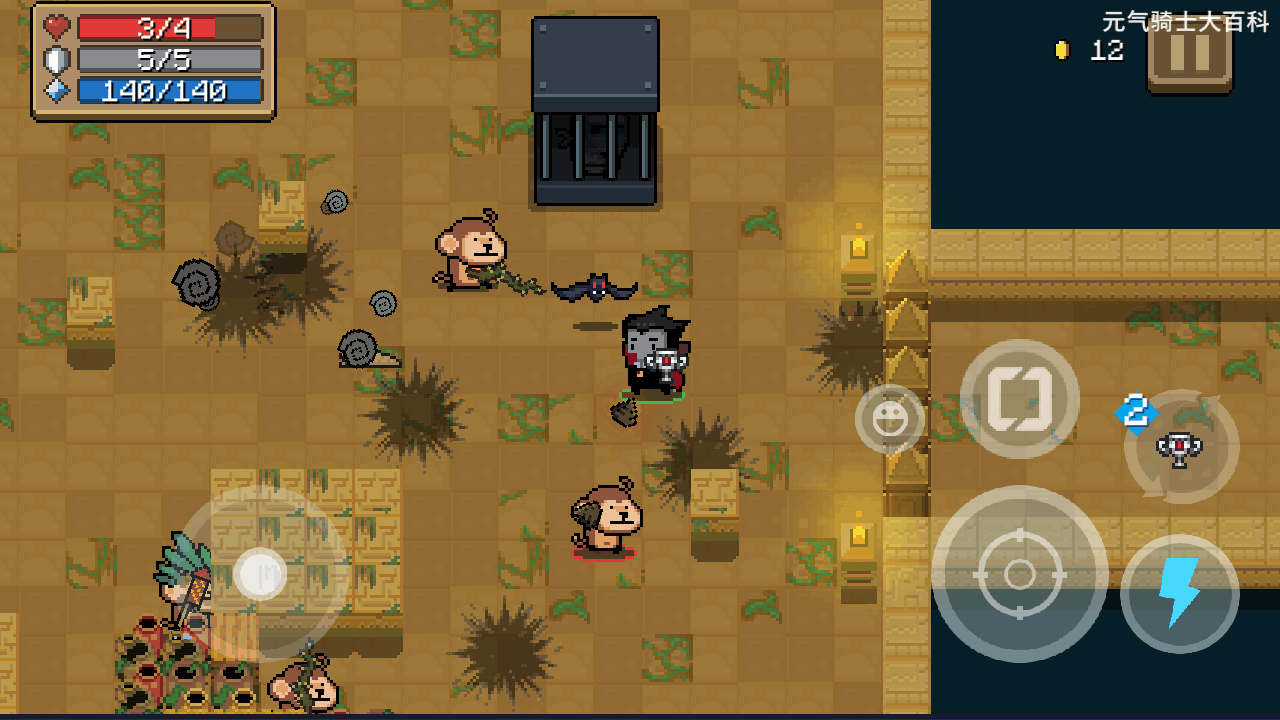Touch the virtual movement joystick
The height and width of the screenshot is (720, 1280).
(x=260, y=573)
